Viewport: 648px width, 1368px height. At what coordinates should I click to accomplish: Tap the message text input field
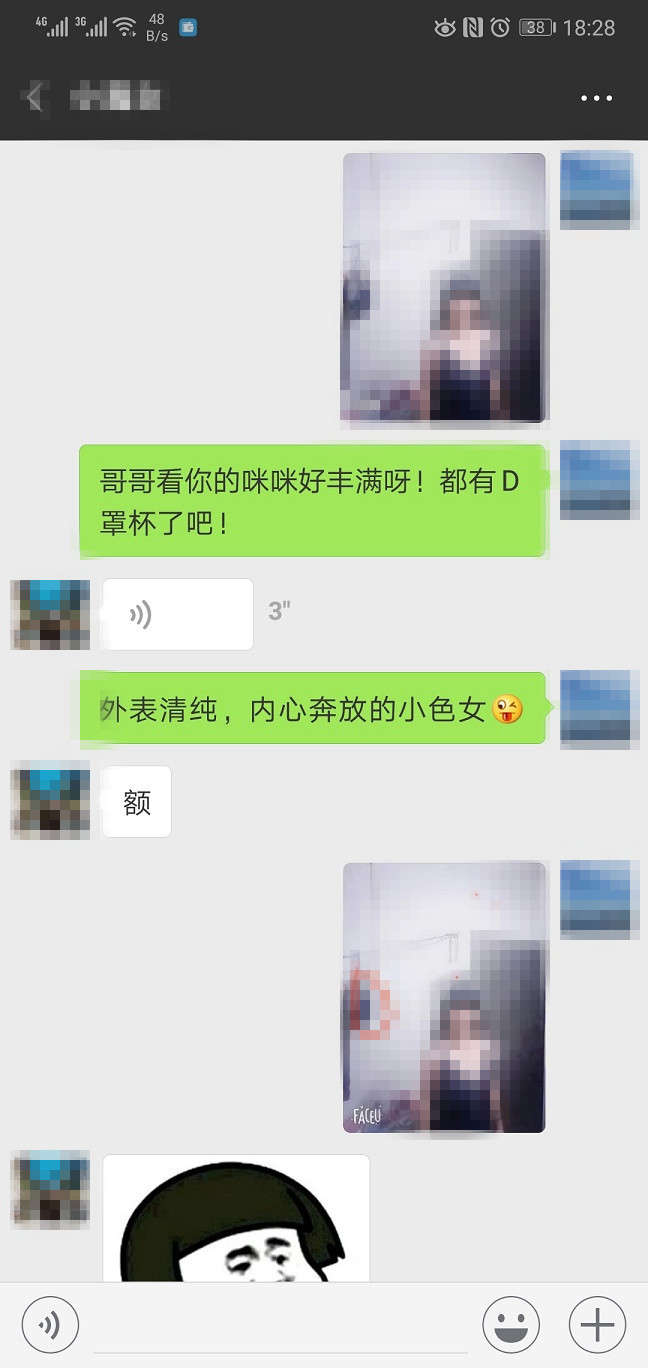[280, 1325]
